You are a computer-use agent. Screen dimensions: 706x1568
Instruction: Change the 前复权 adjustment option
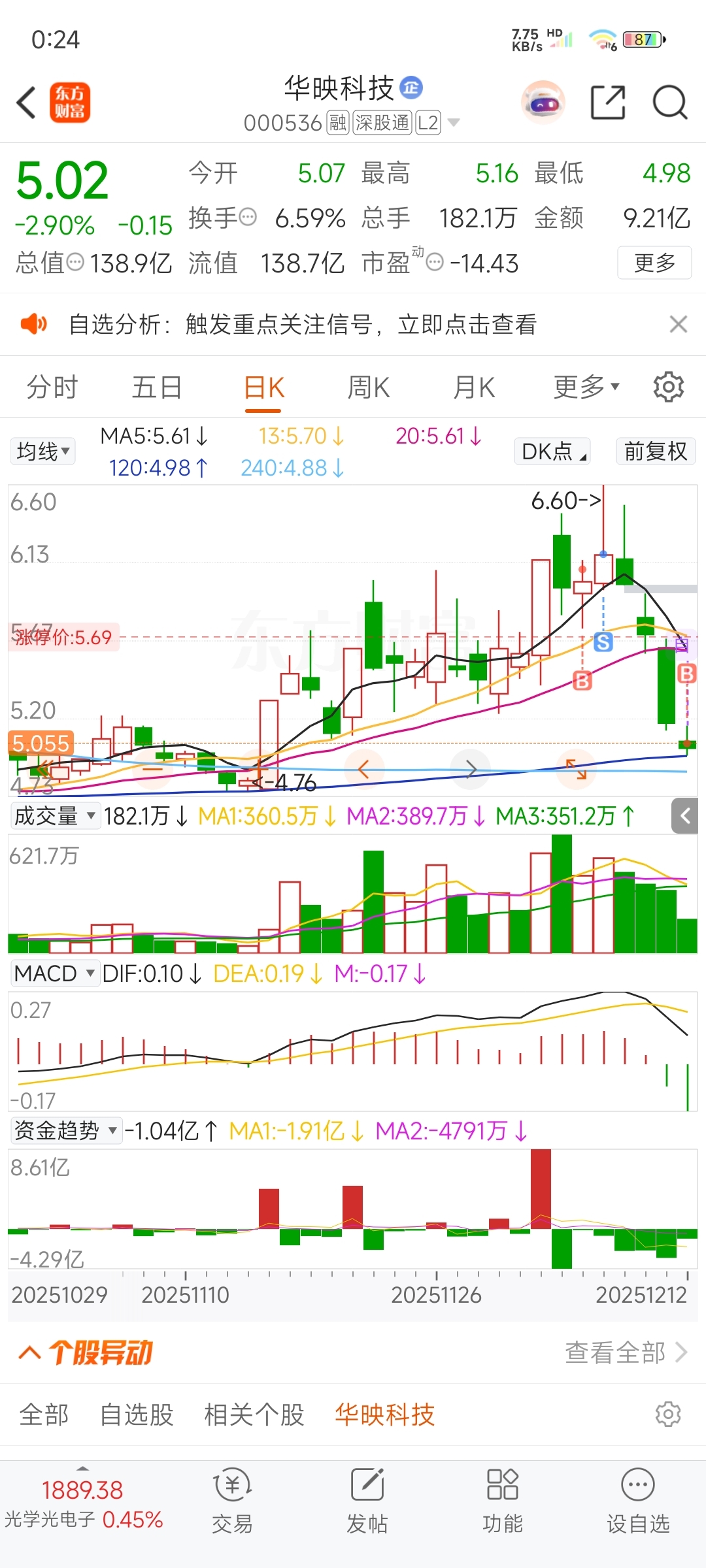tap(655, 451)
